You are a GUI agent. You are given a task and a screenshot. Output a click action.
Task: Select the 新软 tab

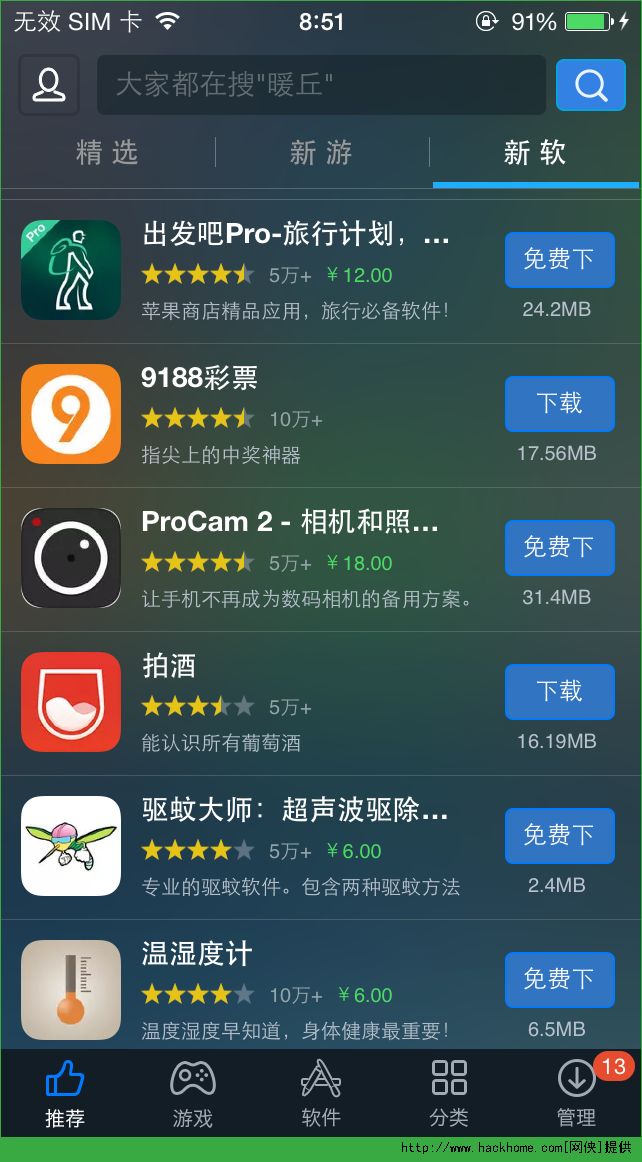click(535, 153)
